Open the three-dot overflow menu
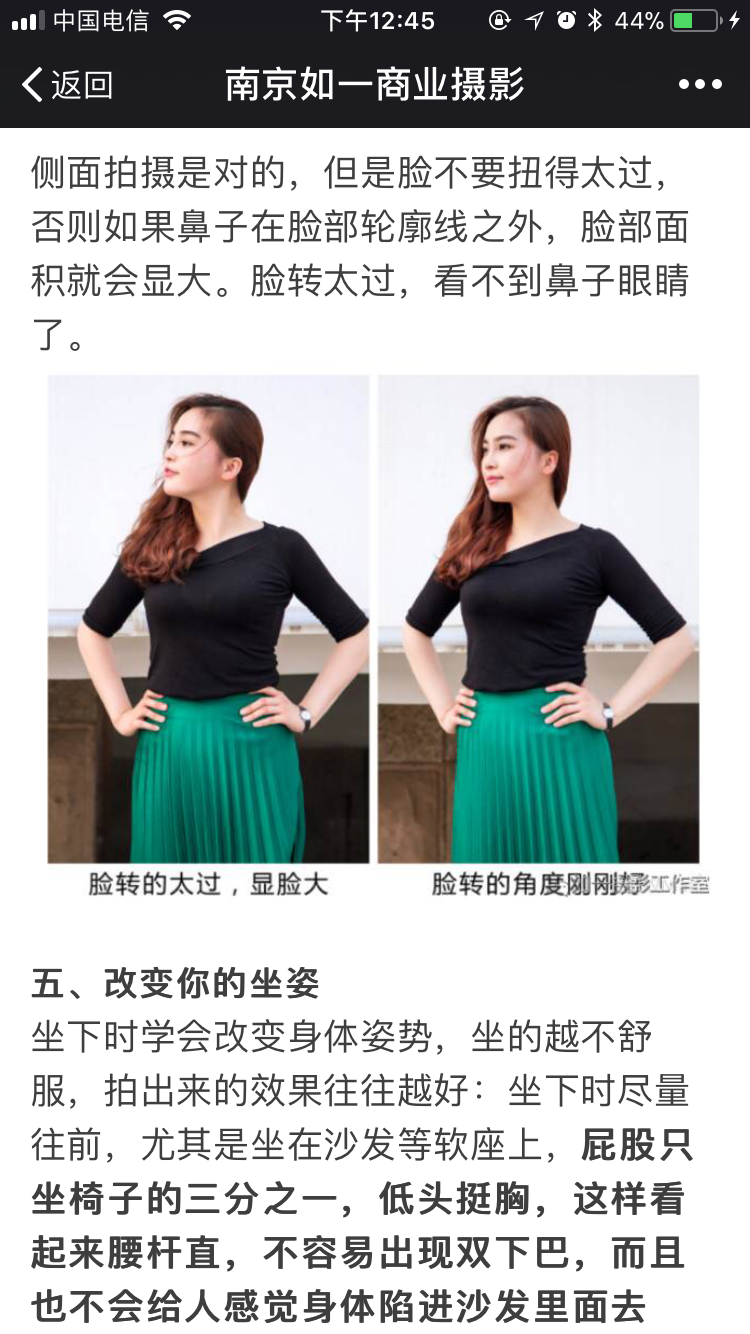Viewport: 750px width, 1334px height. click(699, 85)
